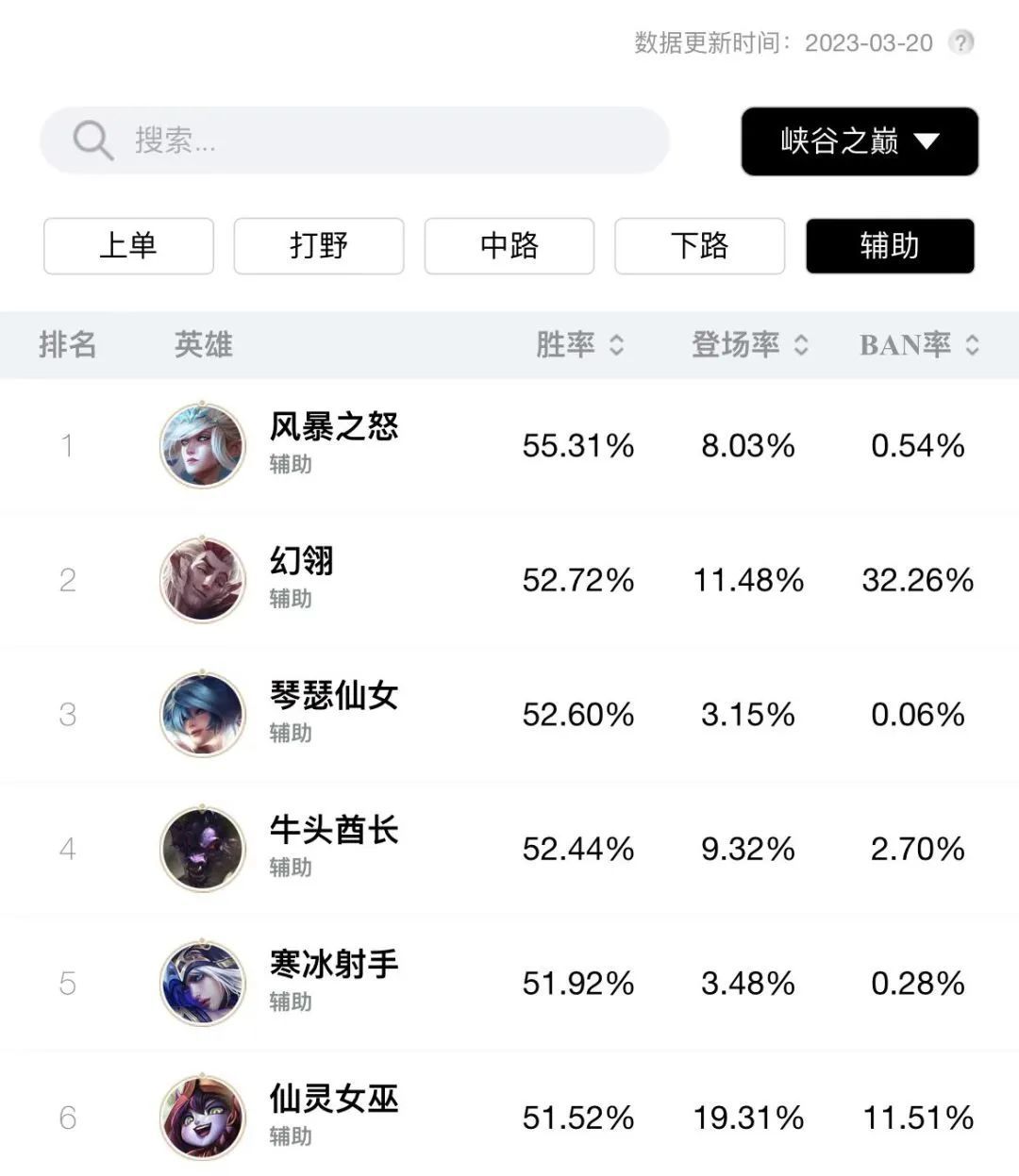Select the 琴瑟仙女 hero avatar
The width and height of the screenshot is (1019, 1176).
[202, 714]
